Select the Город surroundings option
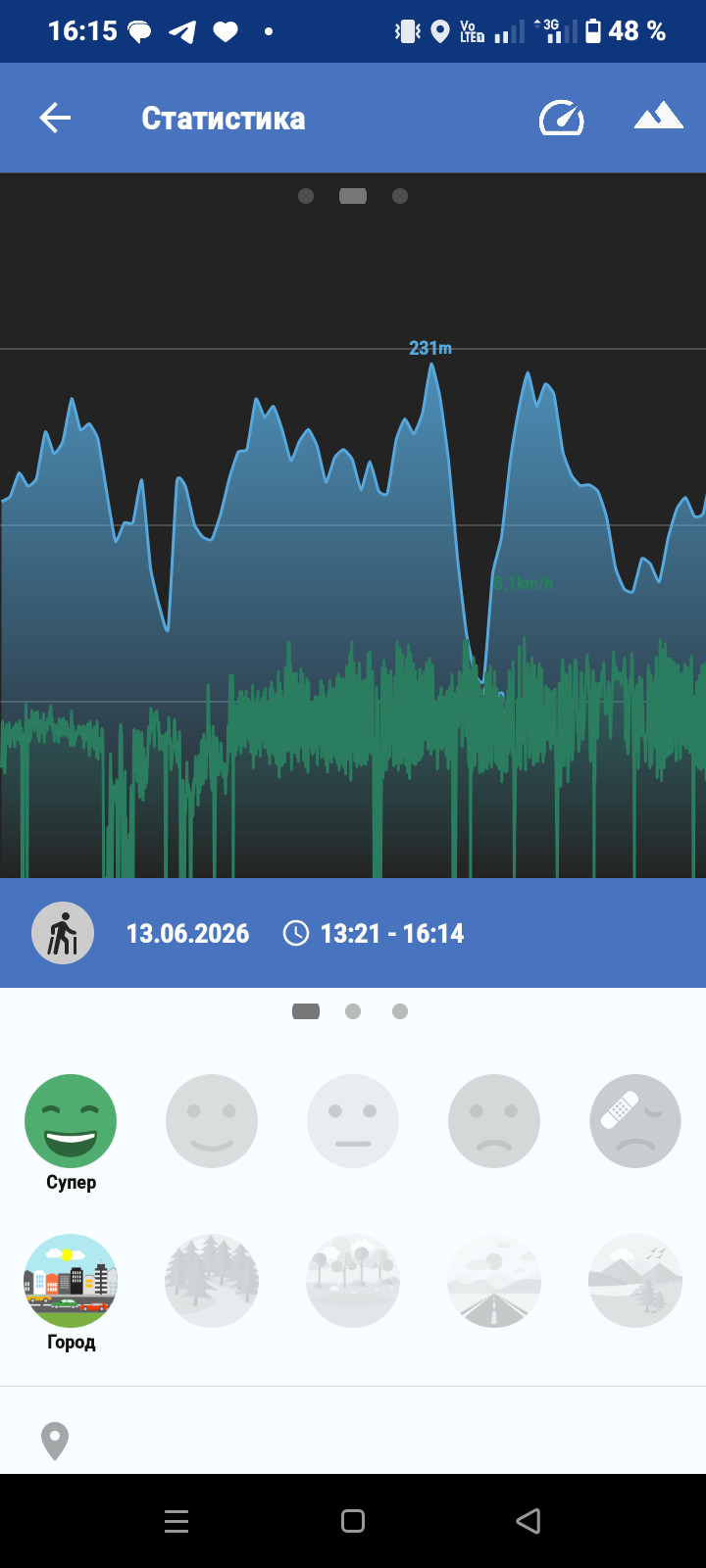The image size is (706, 1568). (71, 1281)
